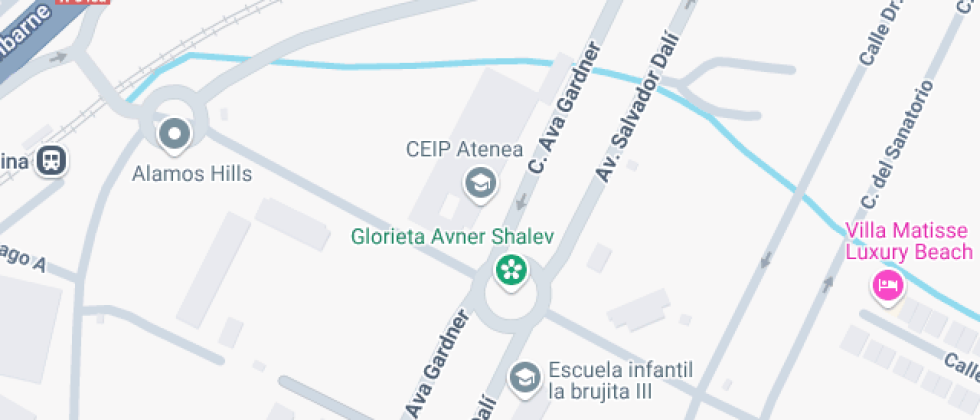
Task: Open Villa Matisse Luxury Beach hotel marker
Action: coord(886,287)
